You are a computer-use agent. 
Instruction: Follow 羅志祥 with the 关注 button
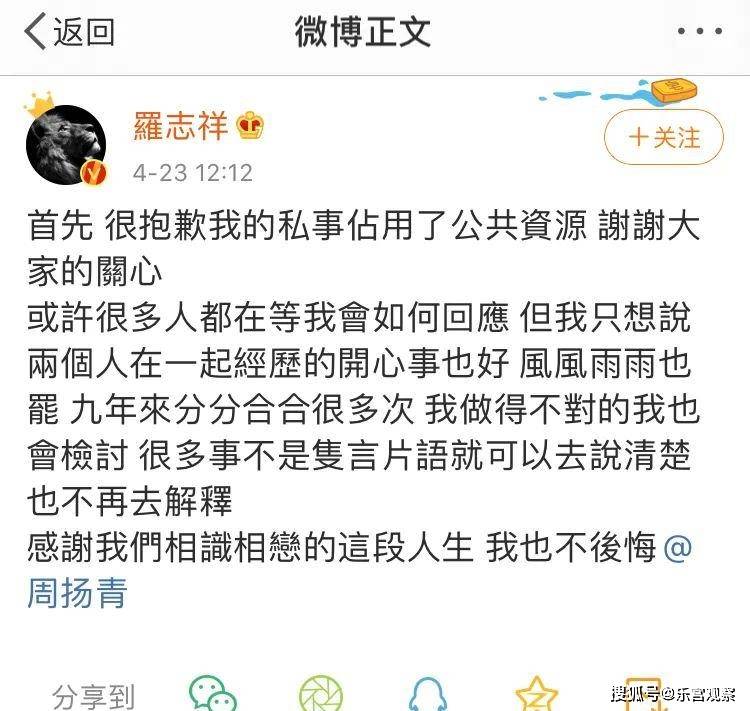(x=664, y=138)
